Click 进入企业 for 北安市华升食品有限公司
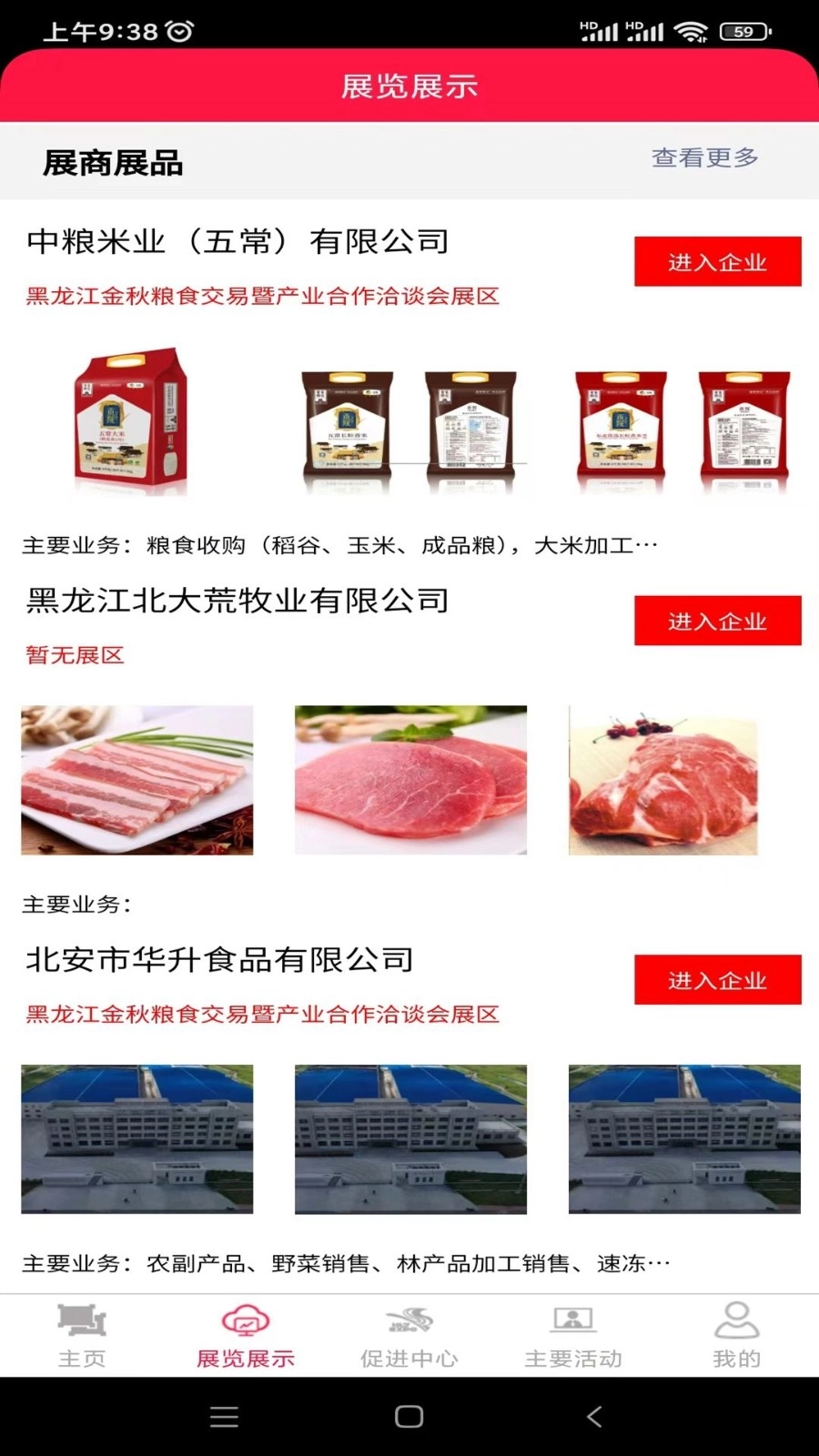This screenshot has width=819, height=1456. coord(717,979)
